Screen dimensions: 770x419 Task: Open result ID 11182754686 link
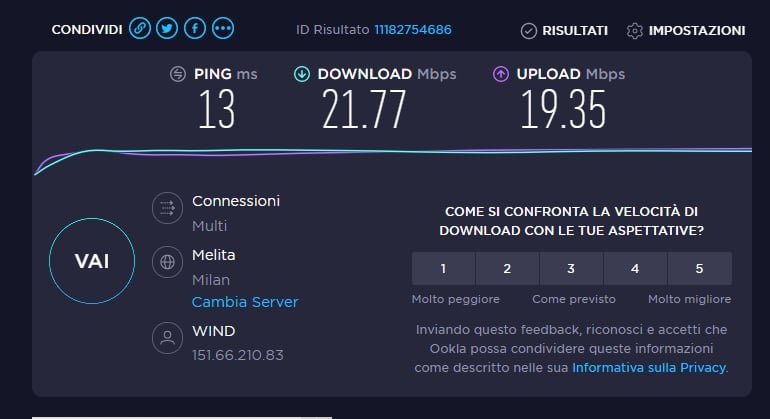[x=412, y=30]
